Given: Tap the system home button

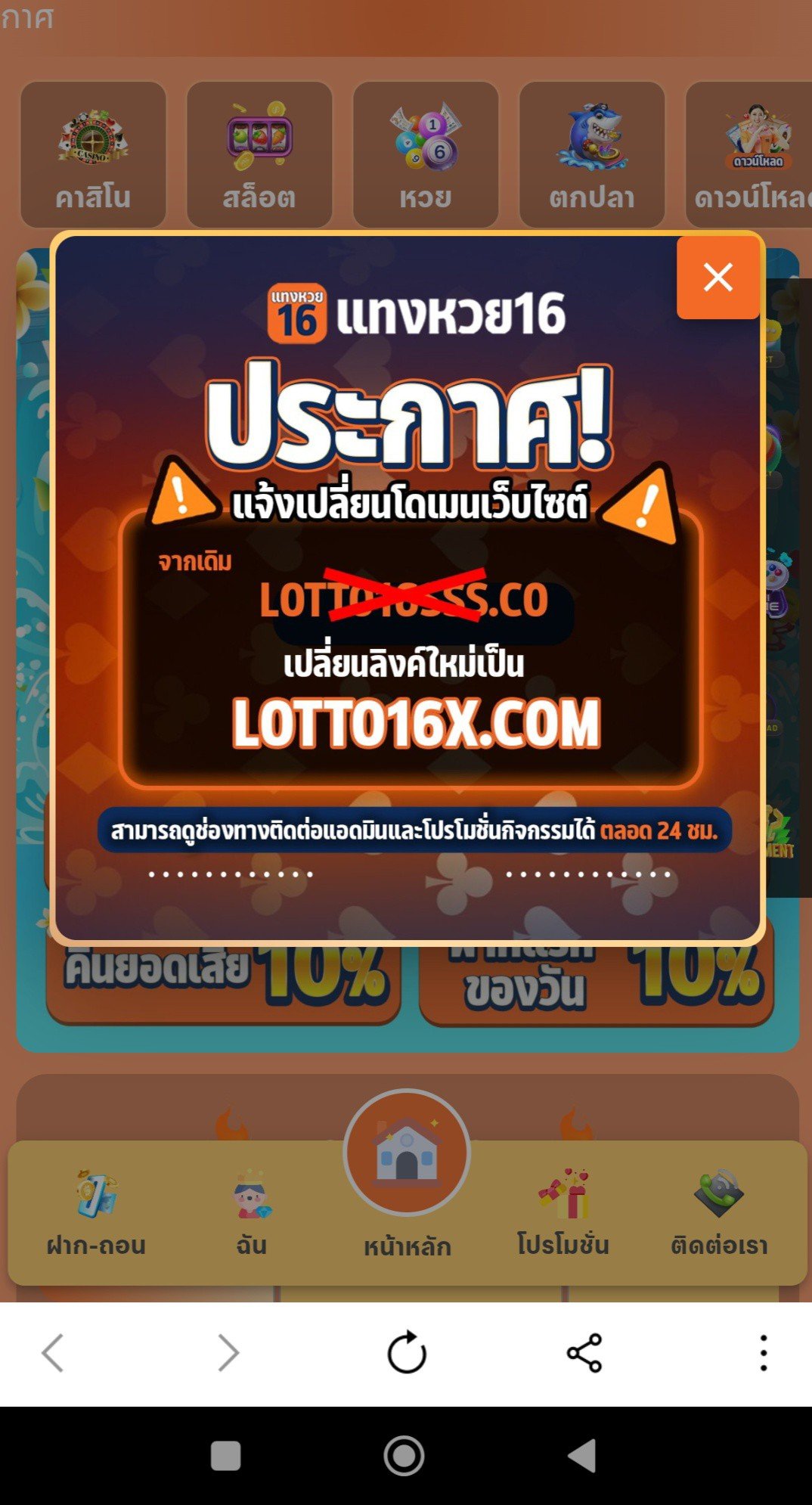Looking at the screenshot, I should coord(404,1456).
